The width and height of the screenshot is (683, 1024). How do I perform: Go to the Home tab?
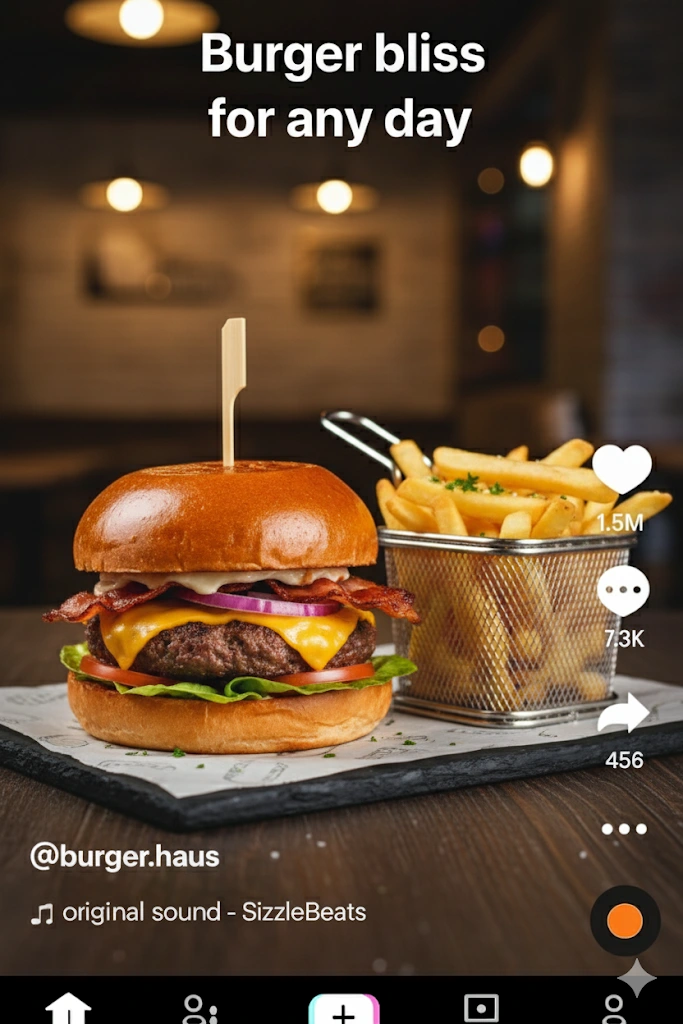pos(68,1010)
